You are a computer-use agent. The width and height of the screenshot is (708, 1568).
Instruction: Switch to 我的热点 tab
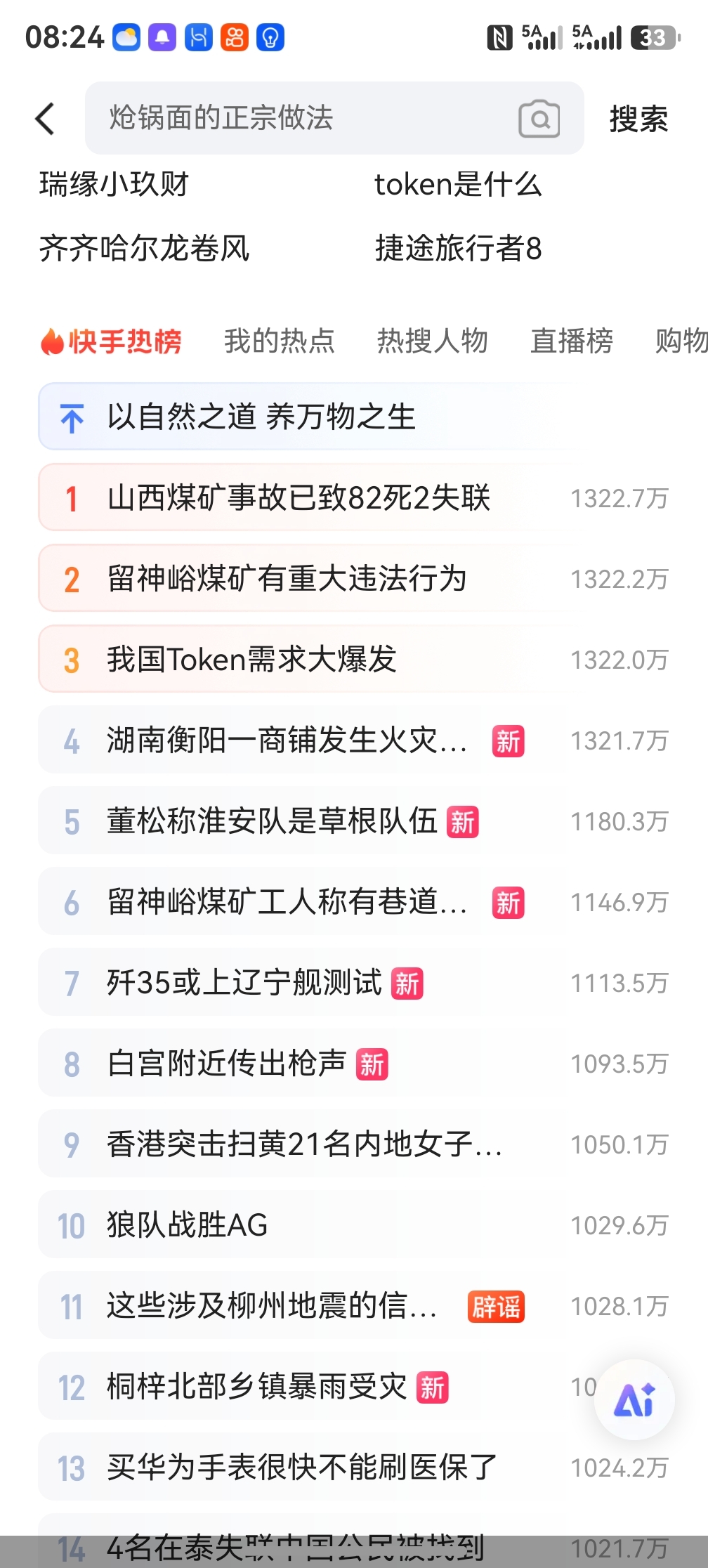(x=280, y=341)
